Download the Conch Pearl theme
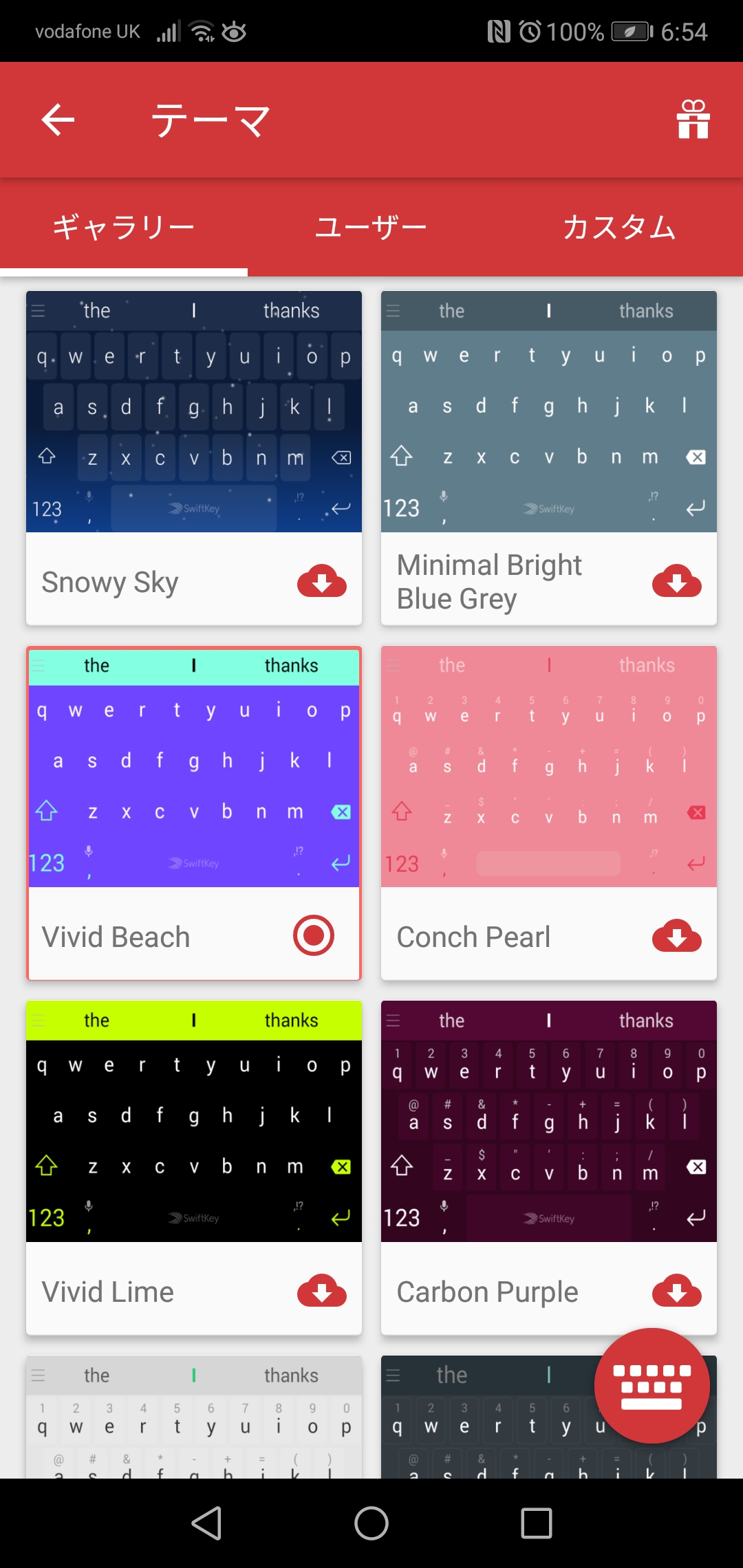743x1568 pixels. coord(676,936)
